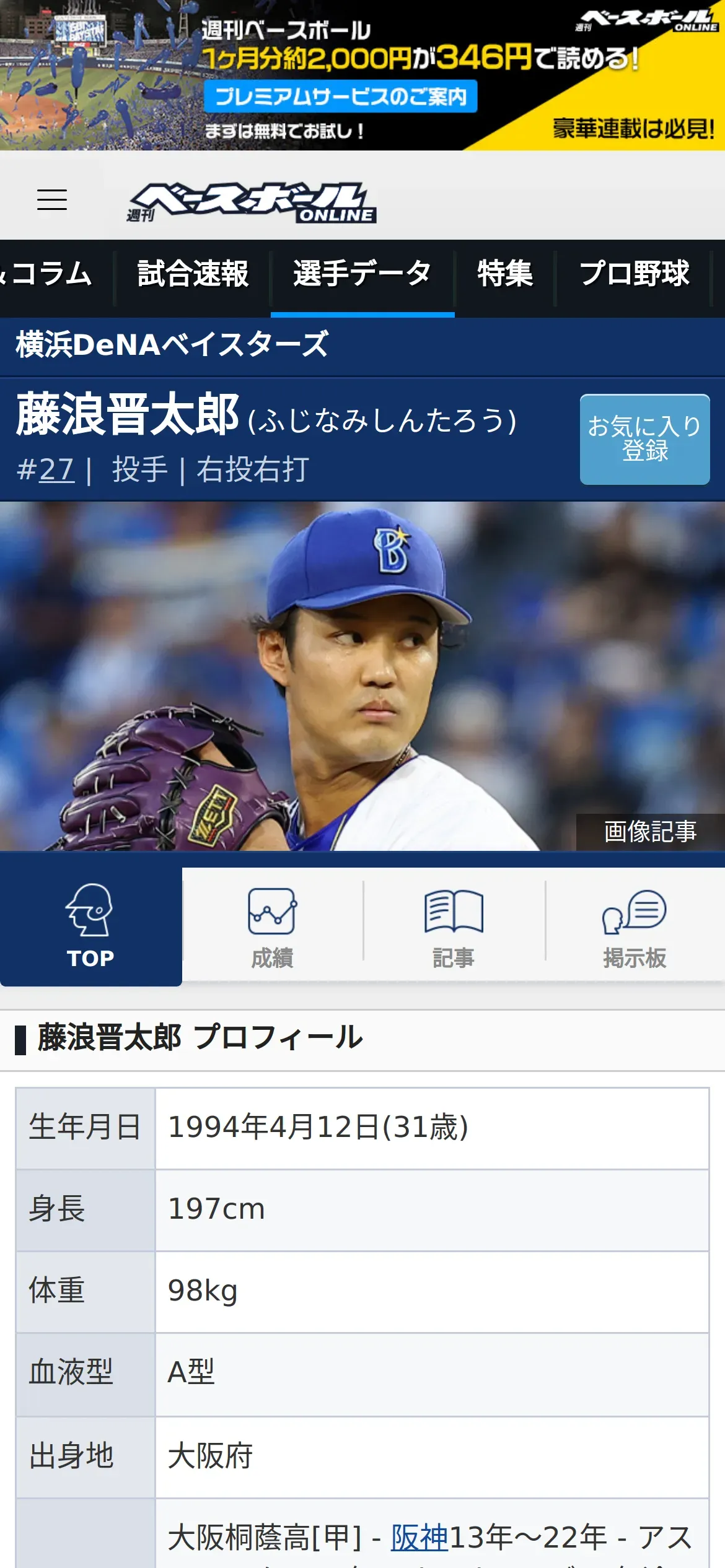Follow the 阪神 team link
This screenshot has width=725, height=1568.
[419, 1538]
